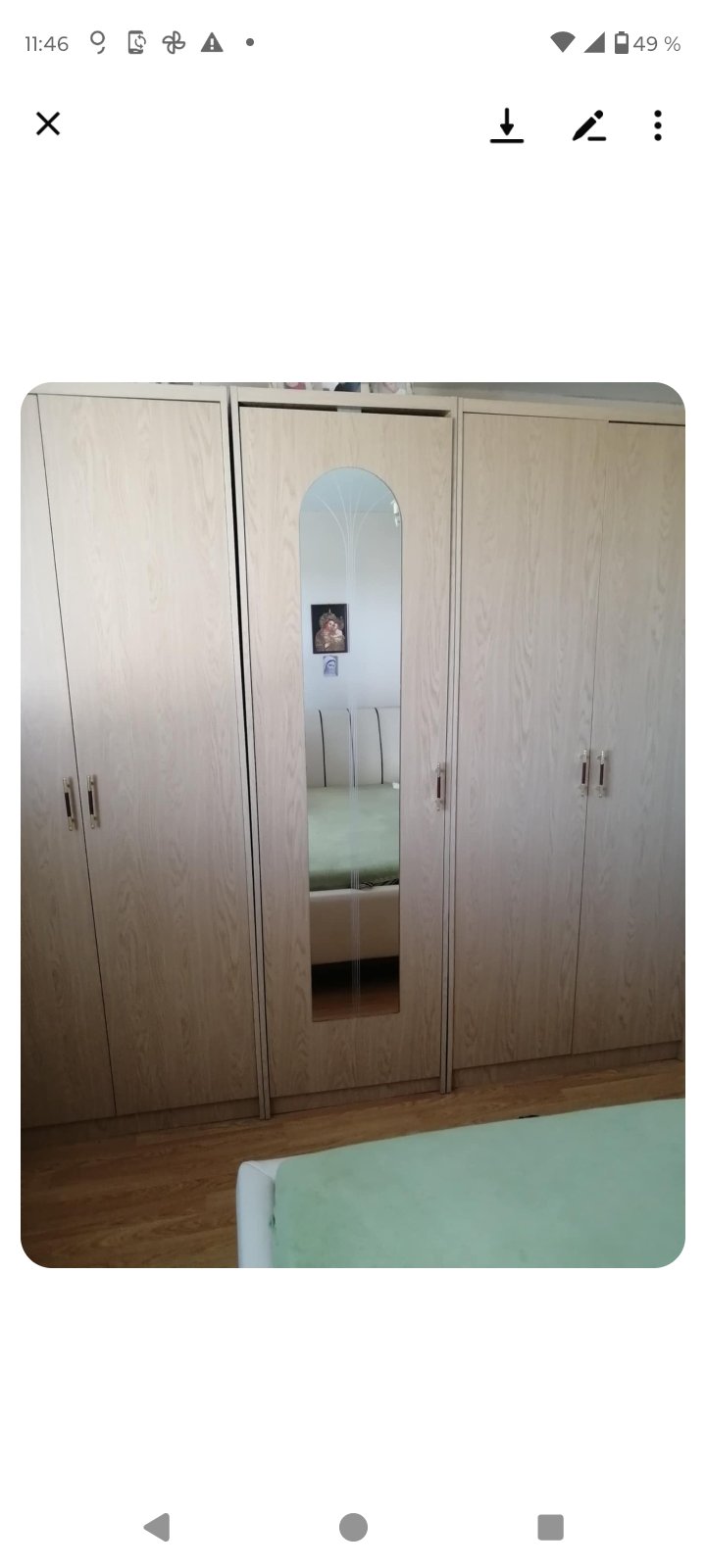Image resolution: width=706 pixels, height=1568 pixels.
Task: Close the image viewer
Action: click(48, 123)
